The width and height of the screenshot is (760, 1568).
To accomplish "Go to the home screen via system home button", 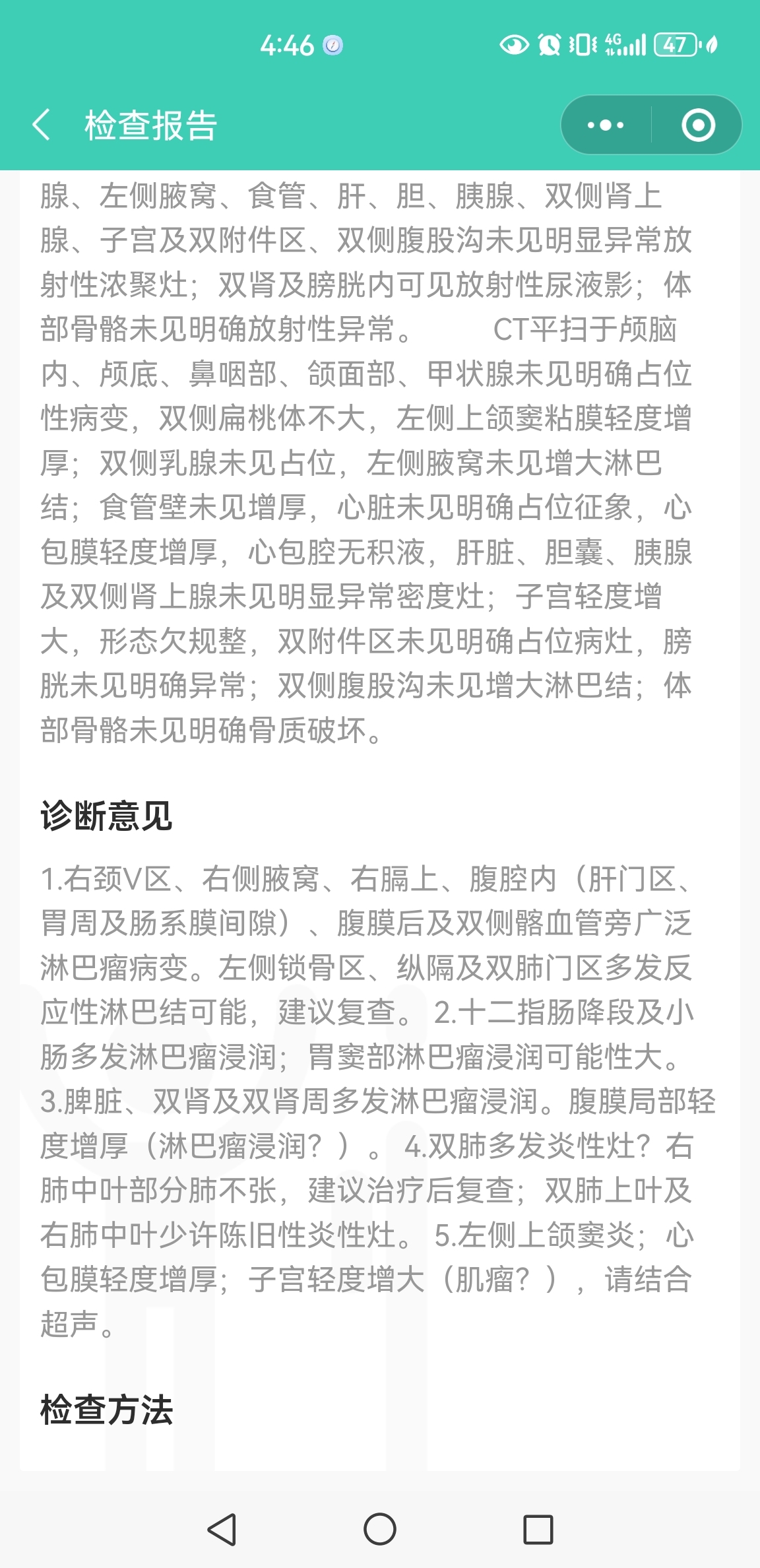I will (x=380, y=1529).
